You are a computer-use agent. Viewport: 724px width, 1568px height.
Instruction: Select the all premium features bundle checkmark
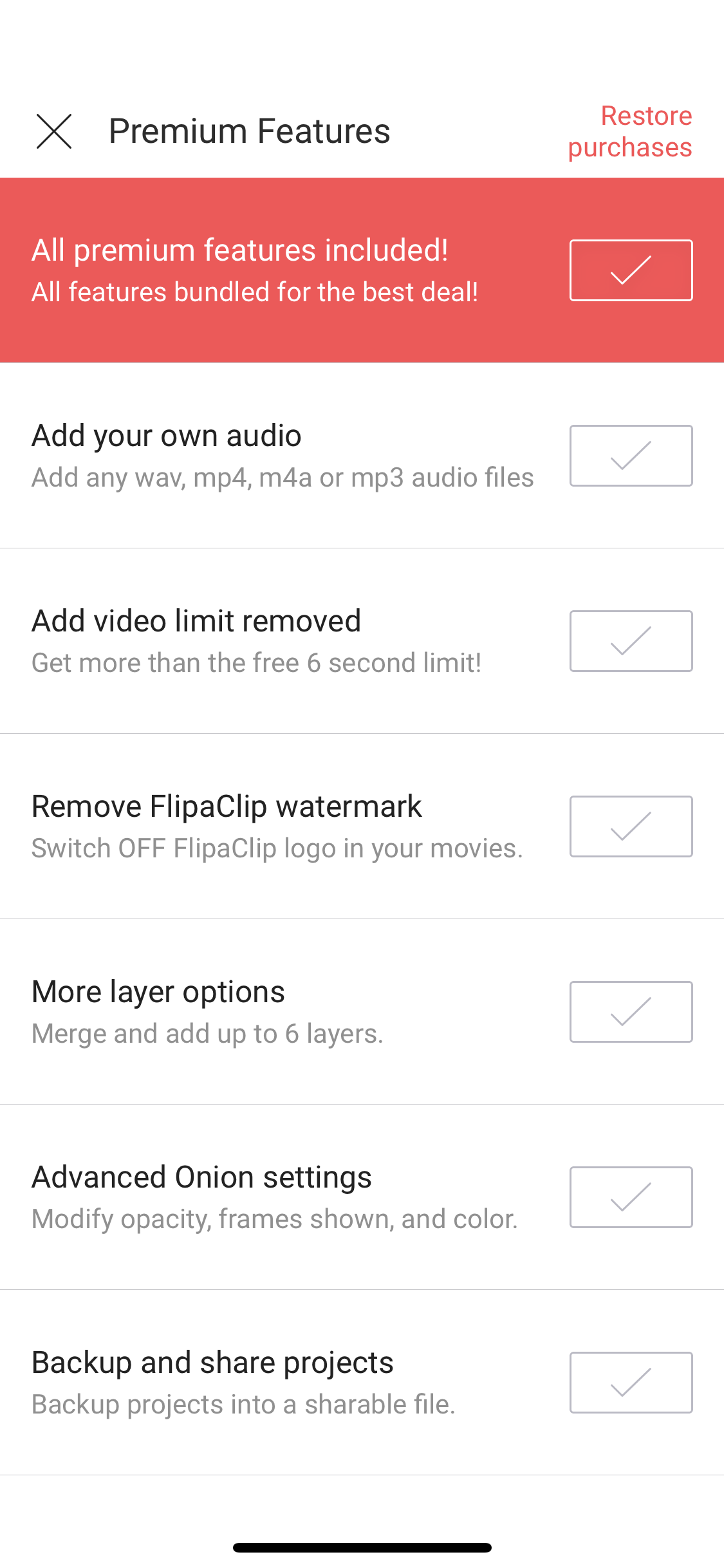(631, 270)
